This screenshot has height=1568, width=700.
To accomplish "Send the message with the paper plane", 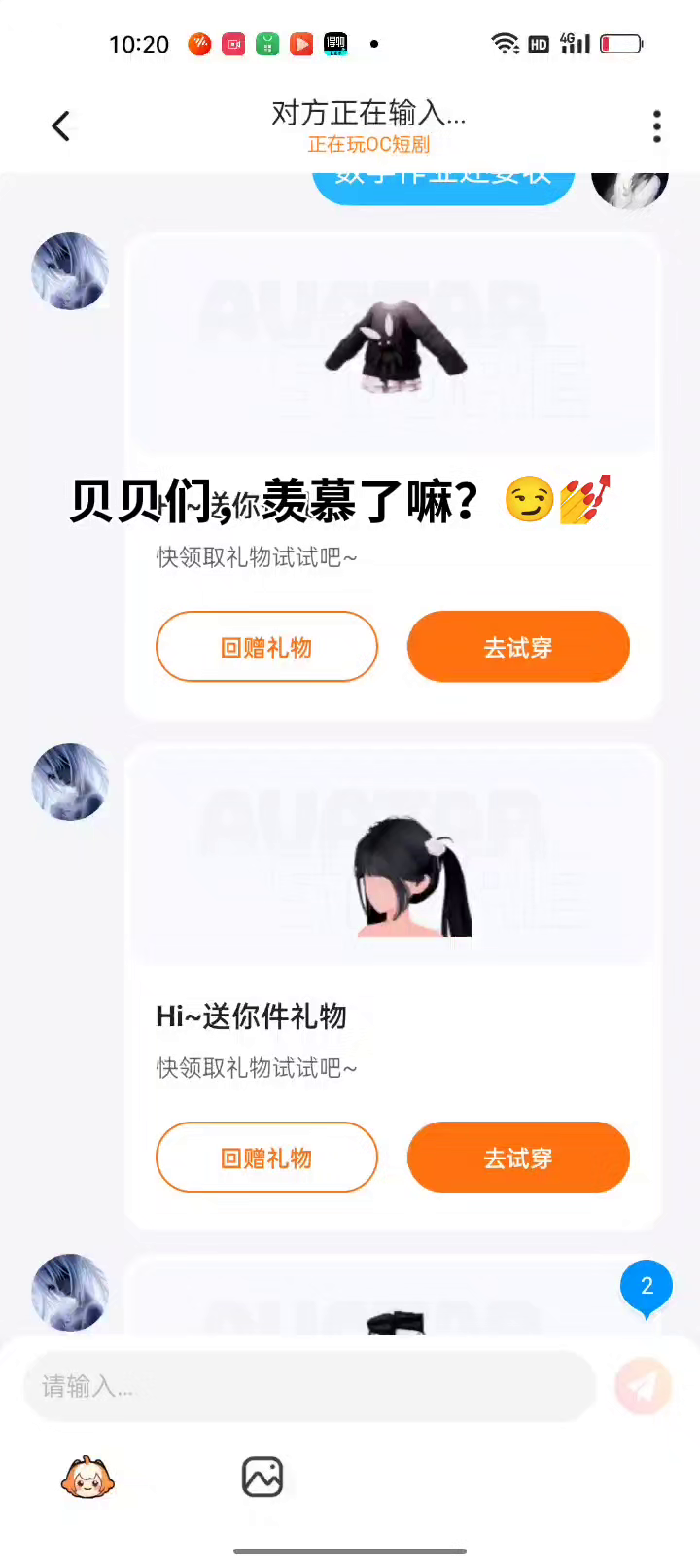I will [x=644, y=1386].
